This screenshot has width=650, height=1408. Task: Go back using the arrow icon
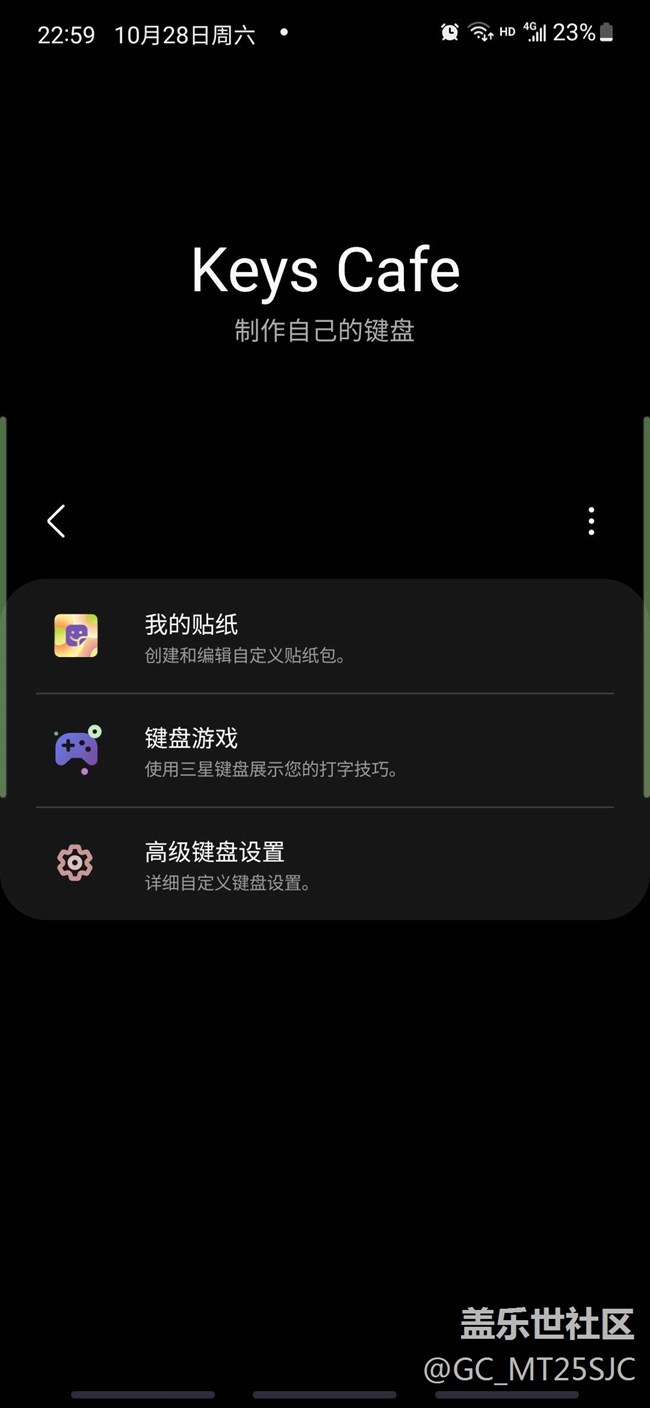(x=56, y=521)
